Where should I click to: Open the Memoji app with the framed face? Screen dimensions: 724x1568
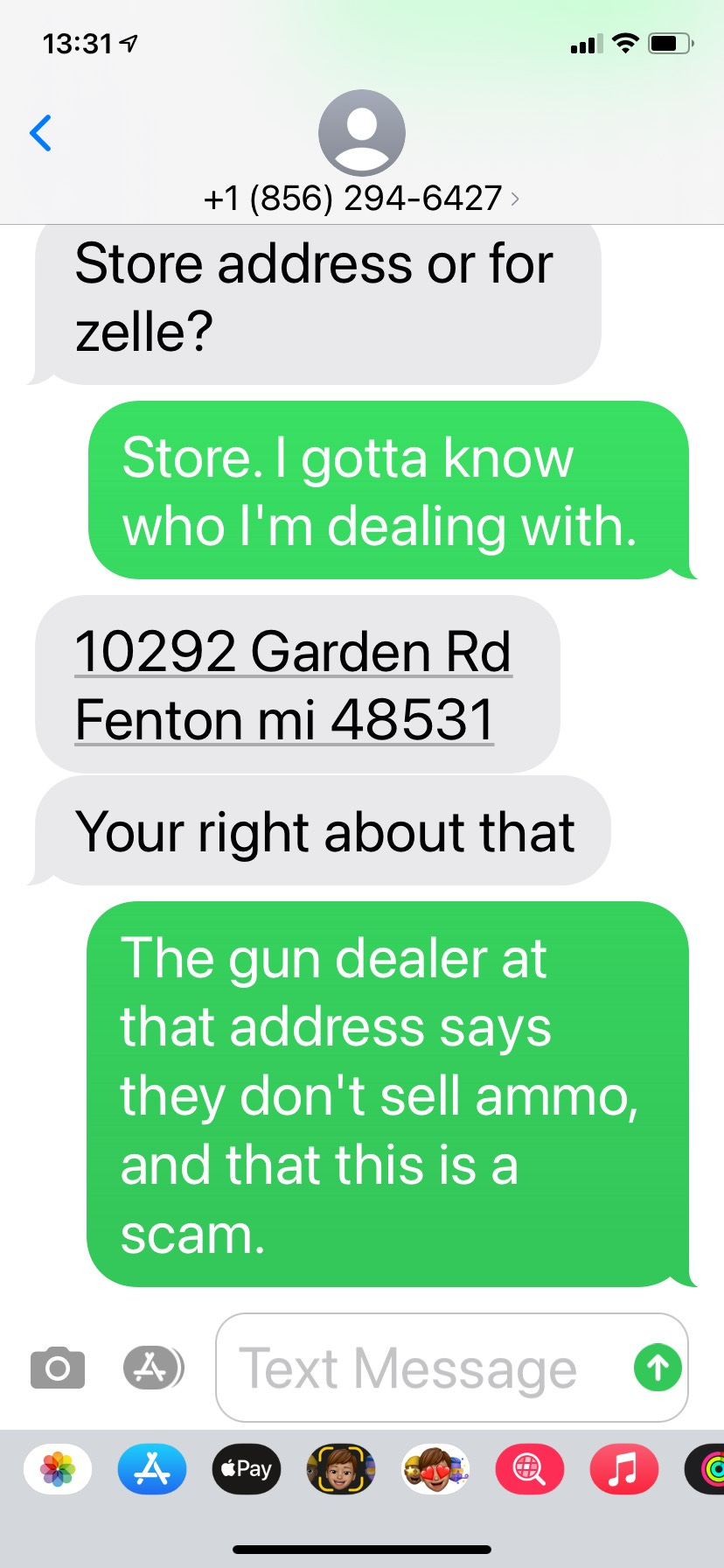coord(341,1468)
